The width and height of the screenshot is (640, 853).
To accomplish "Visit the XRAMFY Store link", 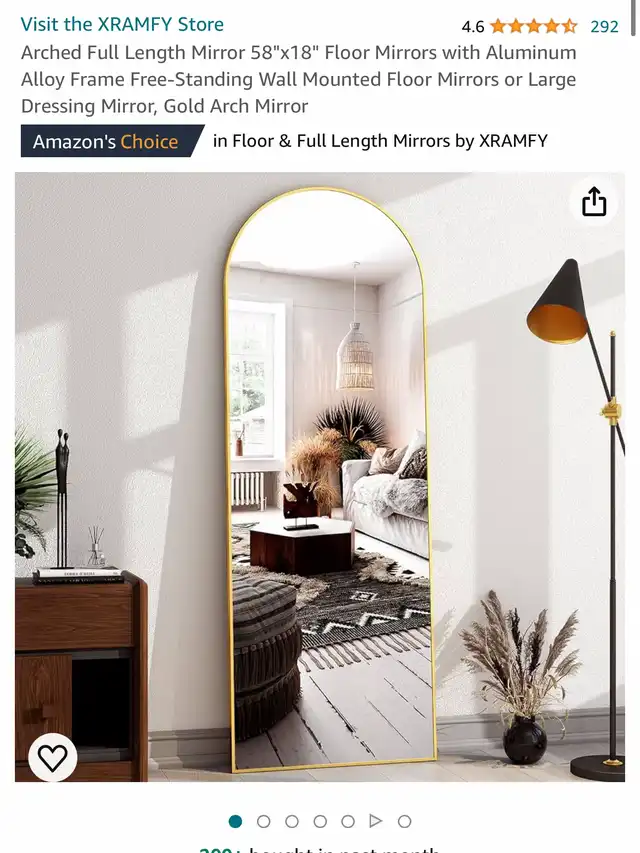I will point(122,24).
